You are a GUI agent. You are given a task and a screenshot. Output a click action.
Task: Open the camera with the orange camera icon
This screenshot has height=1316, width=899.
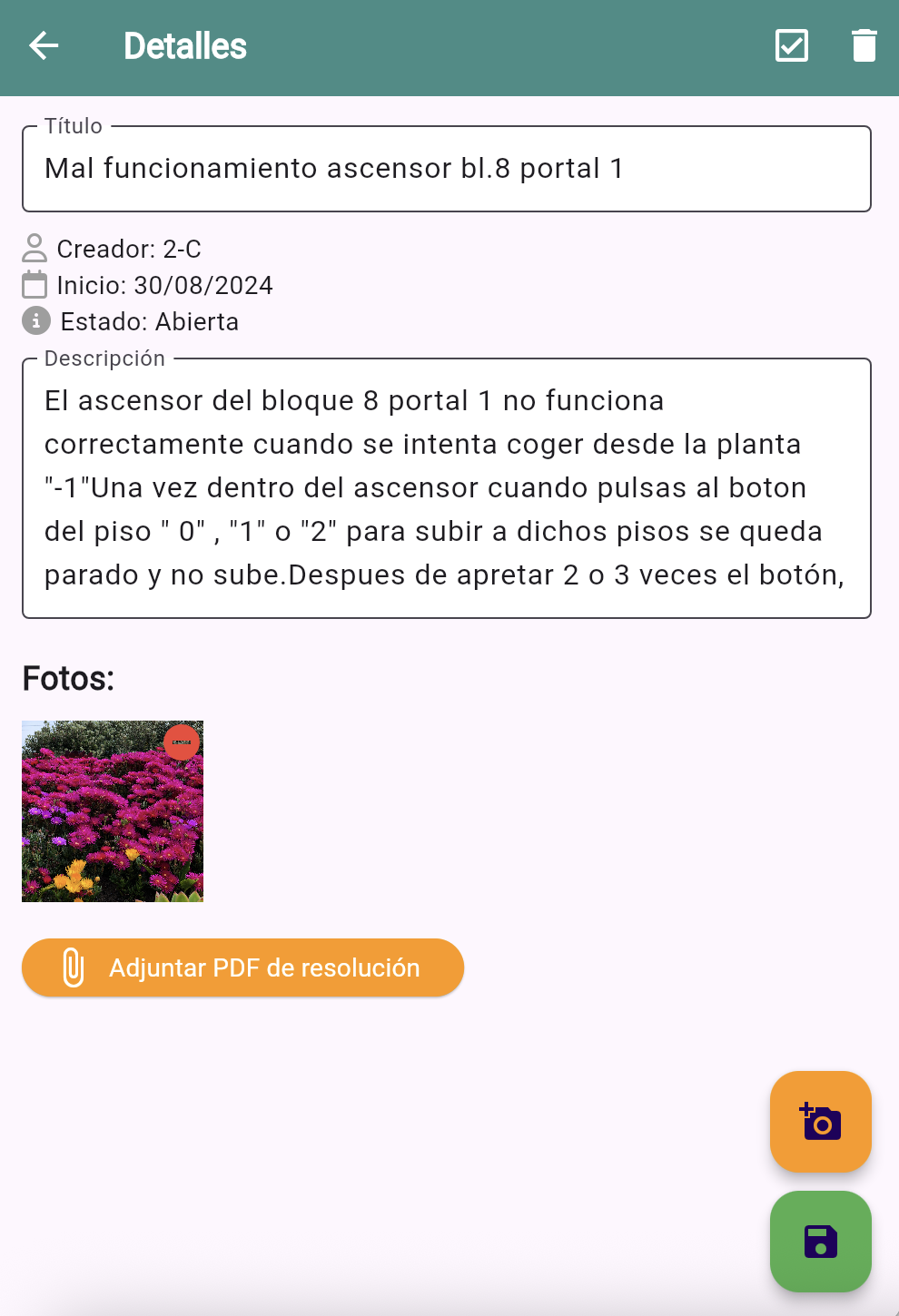[820, 1122]
